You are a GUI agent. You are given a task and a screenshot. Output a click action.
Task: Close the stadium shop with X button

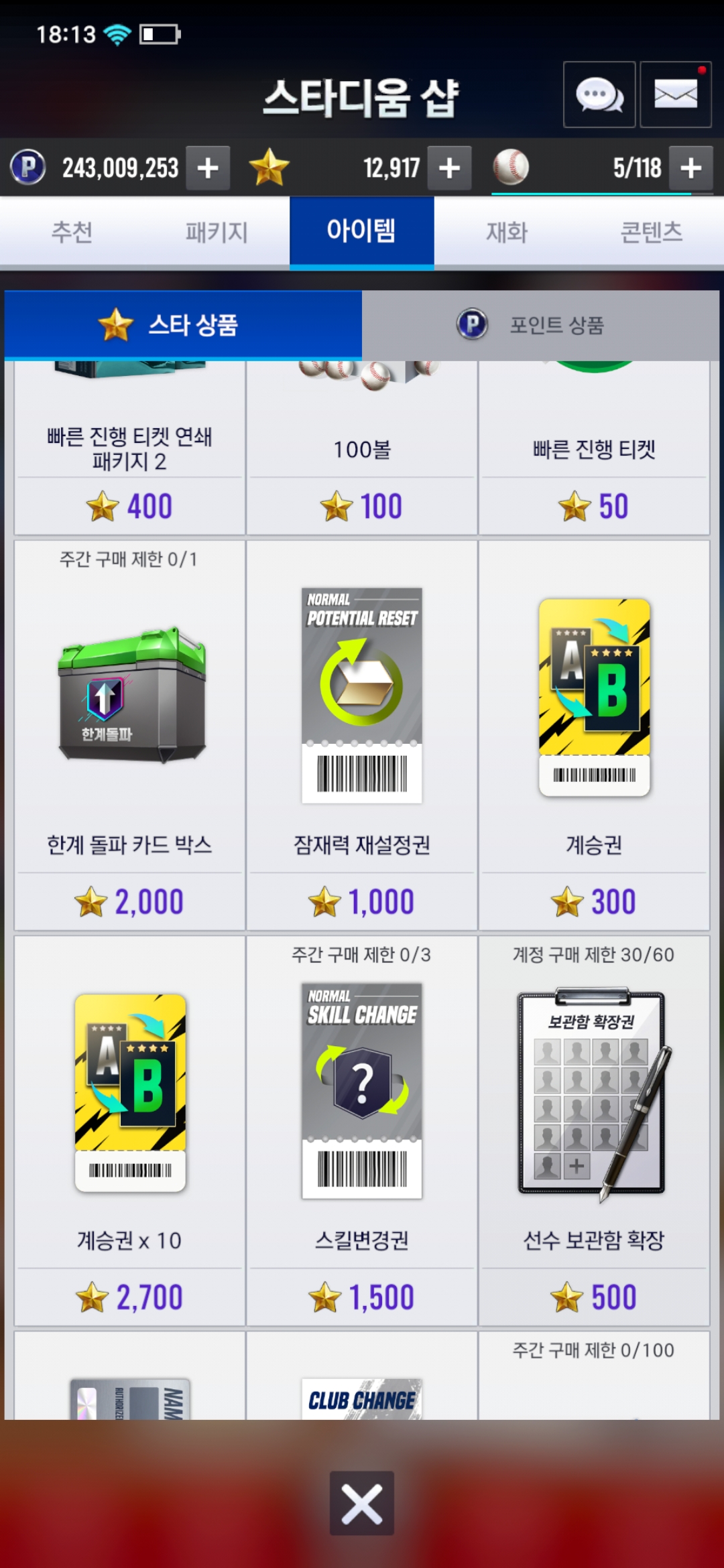362,1503
